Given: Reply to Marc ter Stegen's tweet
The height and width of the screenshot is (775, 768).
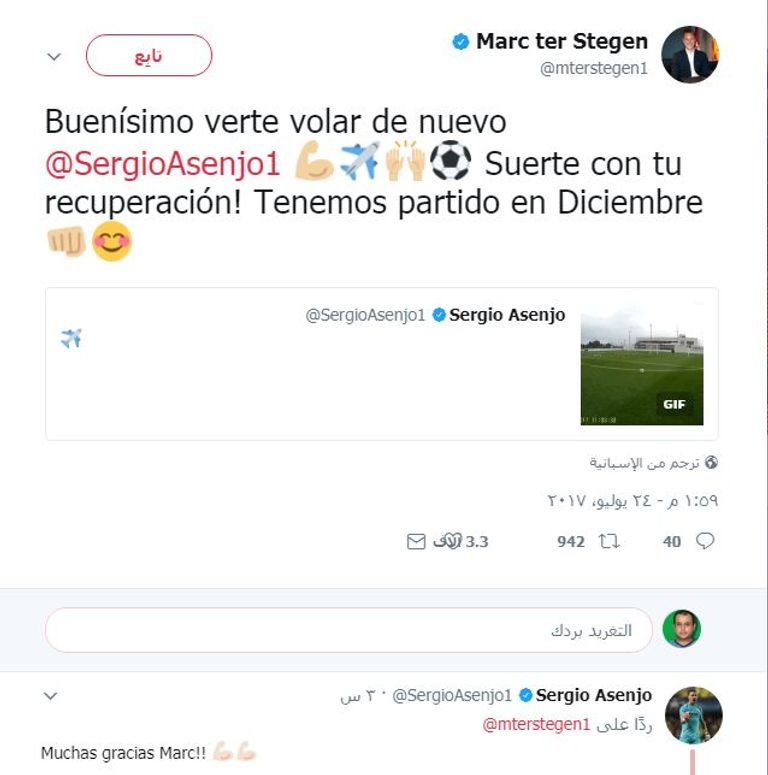Looking at the screenshot, I should [x=704, y=541].
